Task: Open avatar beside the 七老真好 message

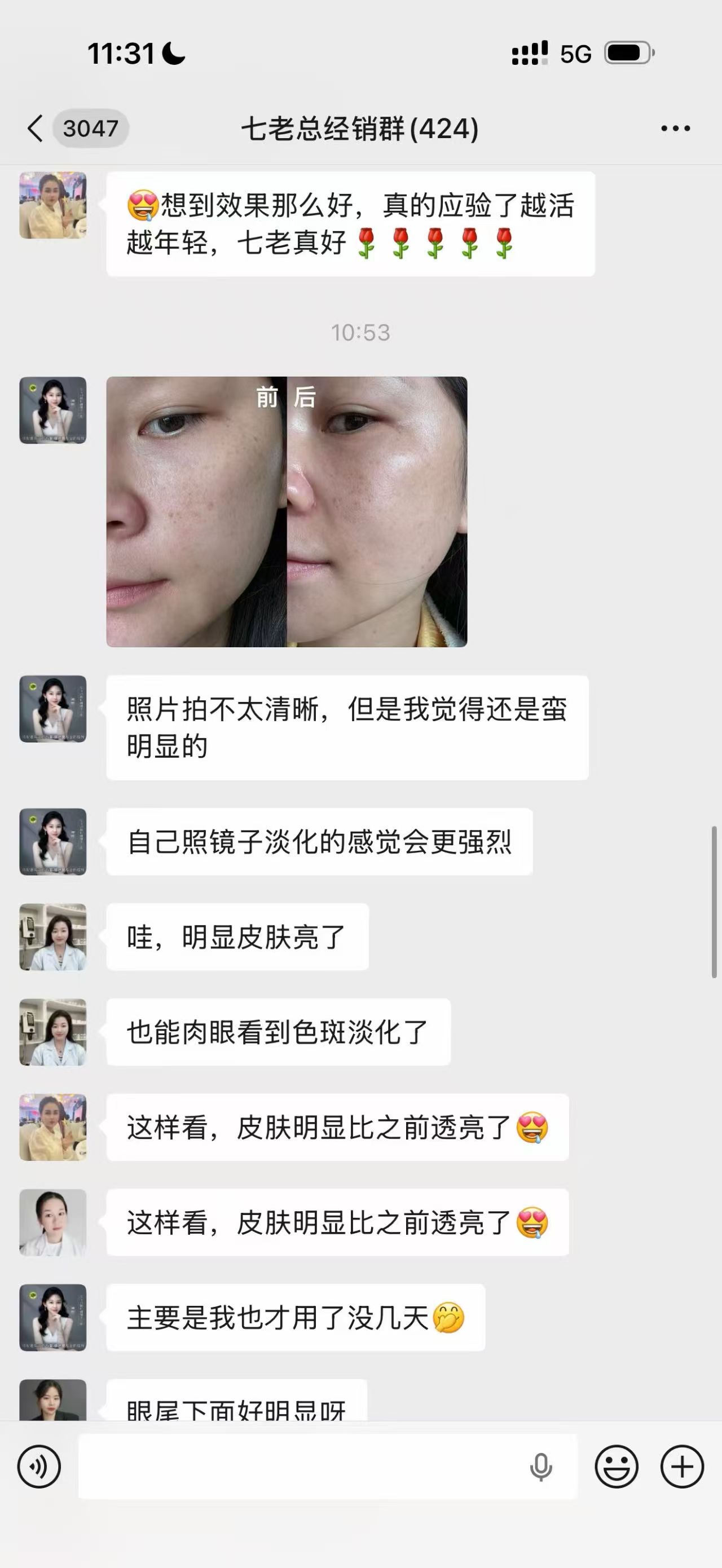Action: click(53, 205)
